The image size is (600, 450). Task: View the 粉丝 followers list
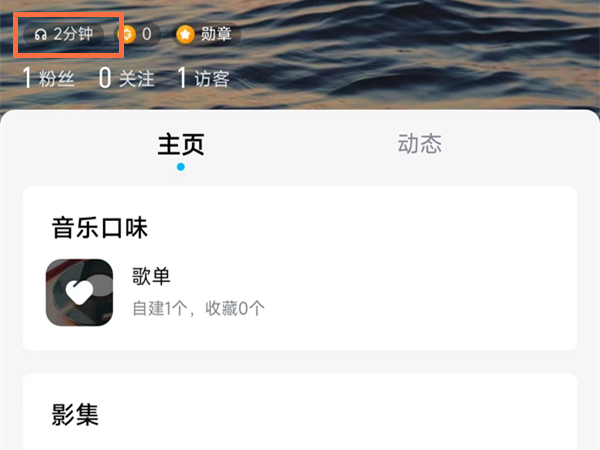tap(48, 78)
